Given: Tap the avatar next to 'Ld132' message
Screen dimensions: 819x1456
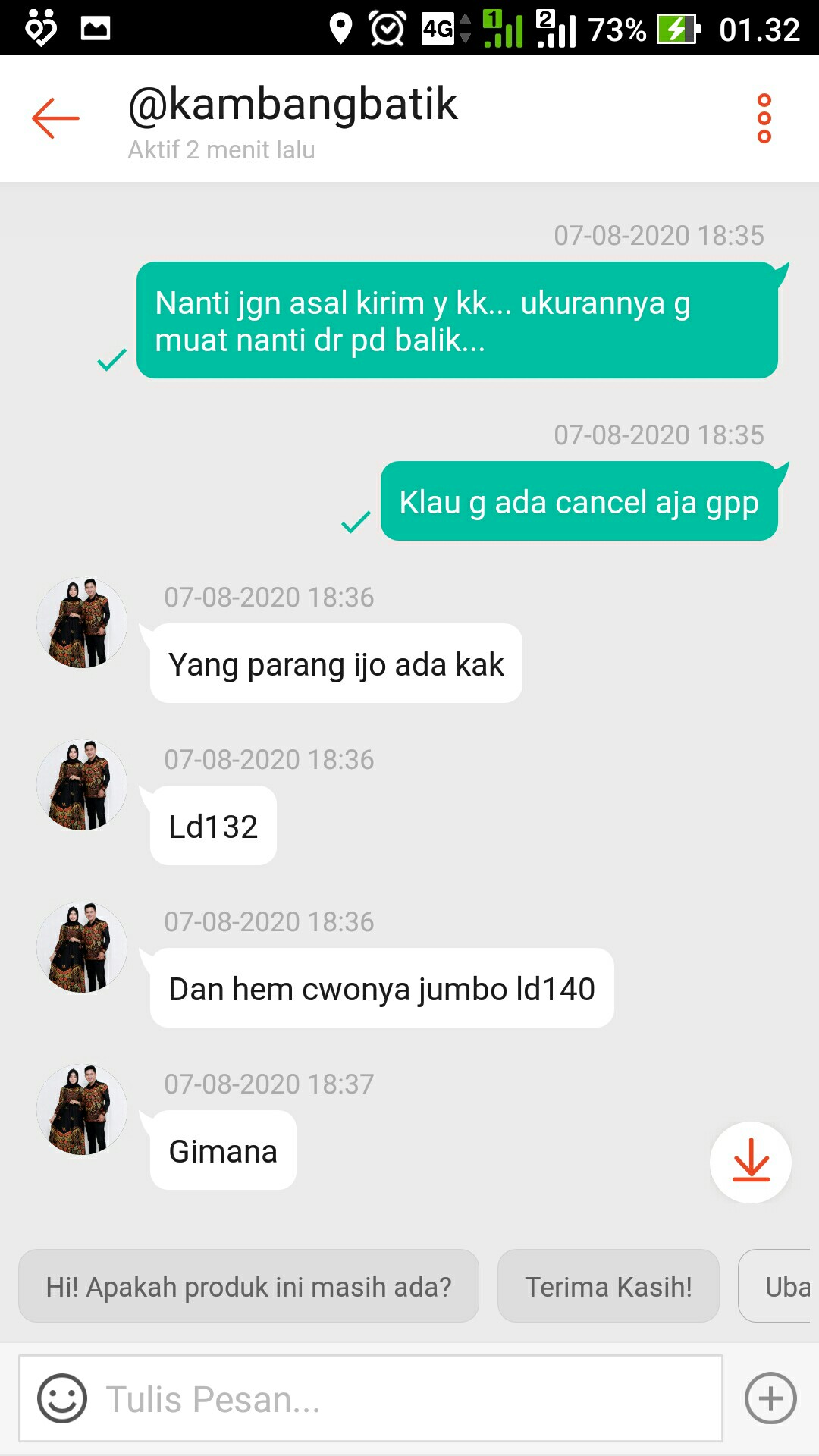Looking at the screenshot, I should [81, 784].
